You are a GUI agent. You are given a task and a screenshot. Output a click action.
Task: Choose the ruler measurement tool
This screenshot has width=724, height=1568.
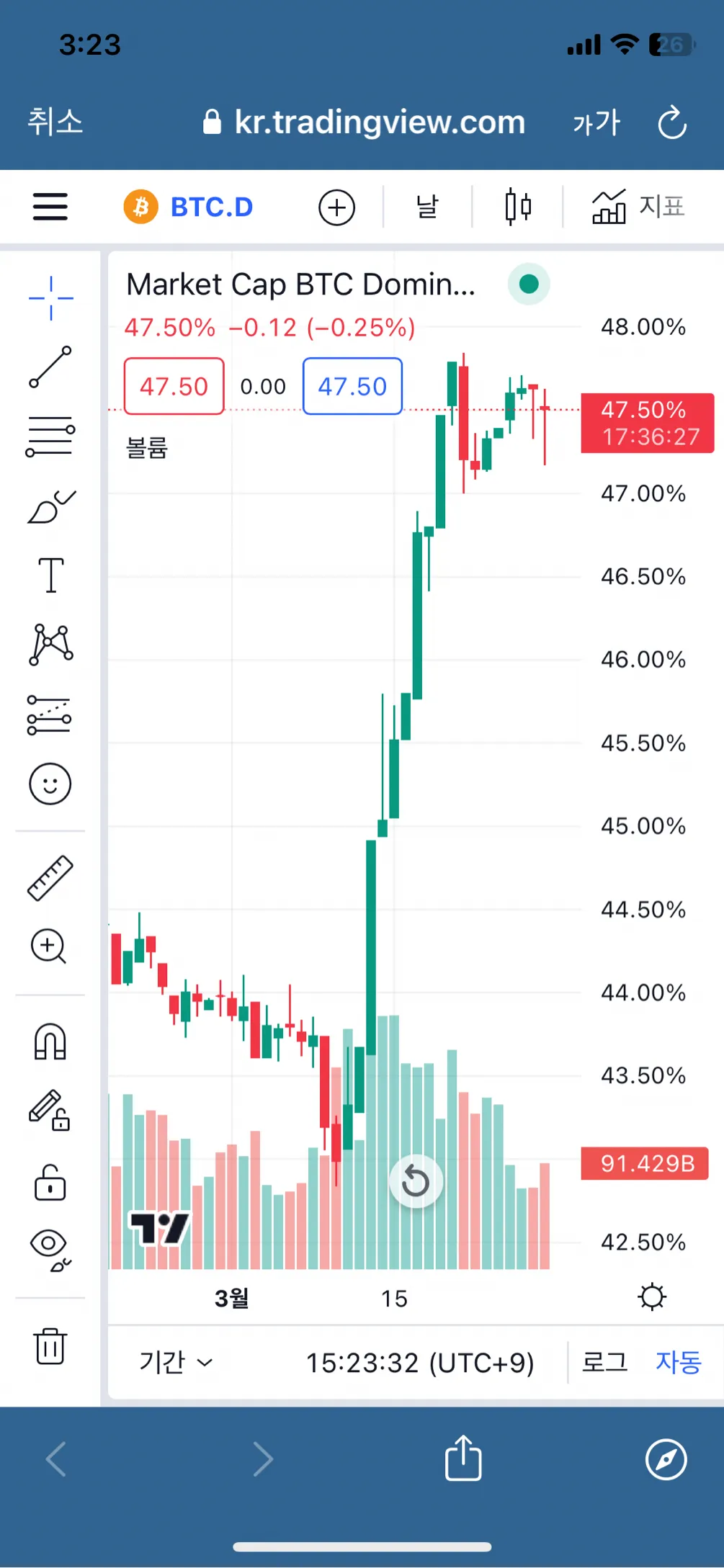[x=50, y=878]
